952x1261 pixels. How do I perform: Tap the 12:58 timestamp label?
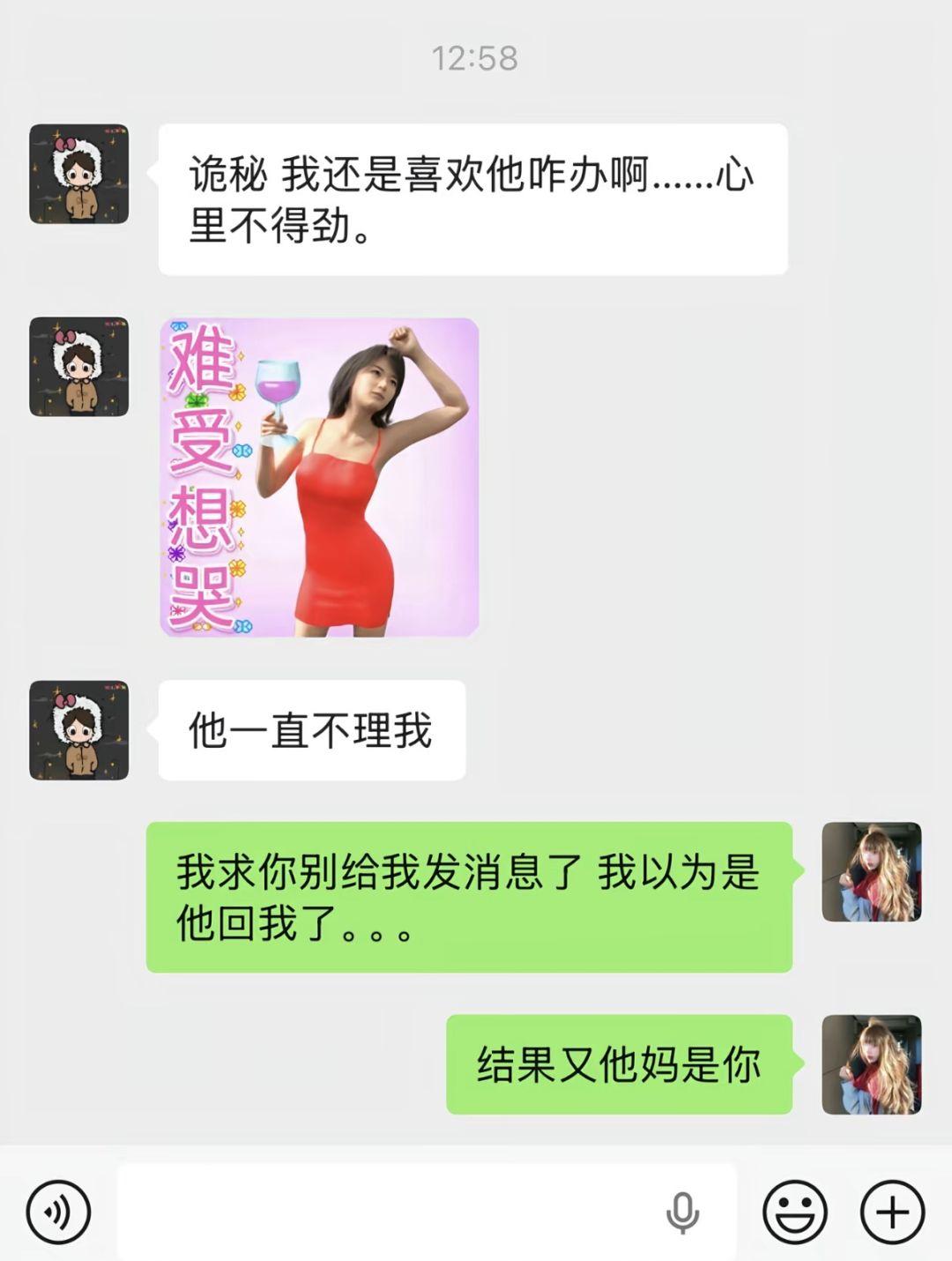(x=476, y=58)
